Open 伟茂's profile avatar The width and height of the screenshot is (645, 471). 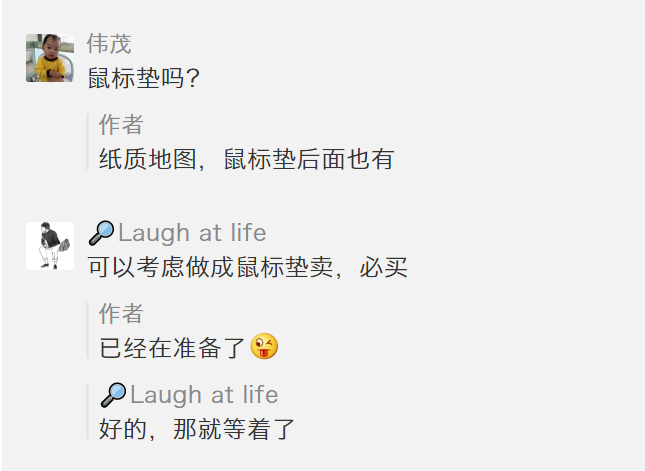pyautogui.click(x=50, y=58)
